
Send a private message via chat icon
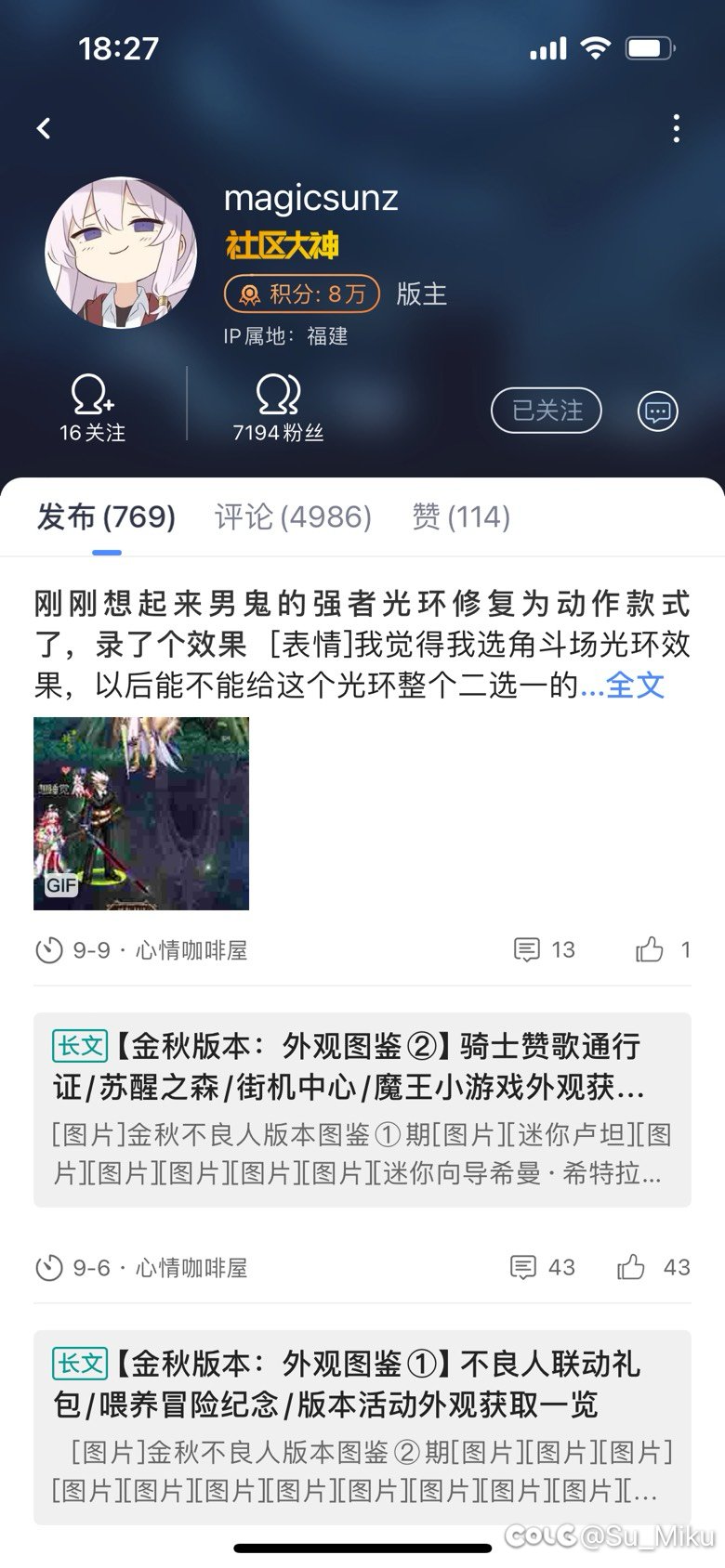click(658, 411)
